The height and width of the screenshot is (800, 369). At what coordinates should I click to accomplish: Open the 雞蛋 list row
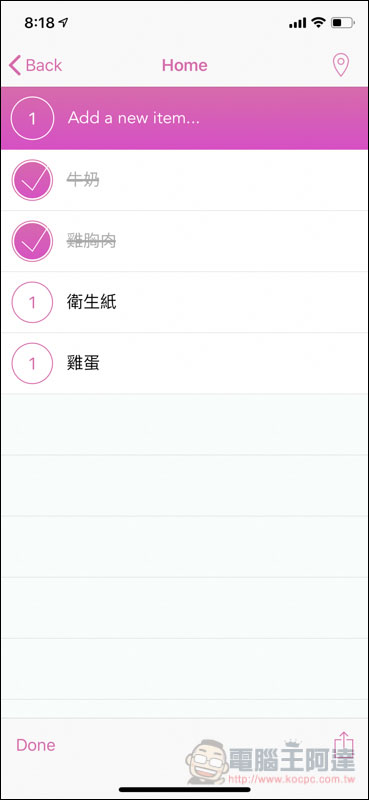click(184, 363)
